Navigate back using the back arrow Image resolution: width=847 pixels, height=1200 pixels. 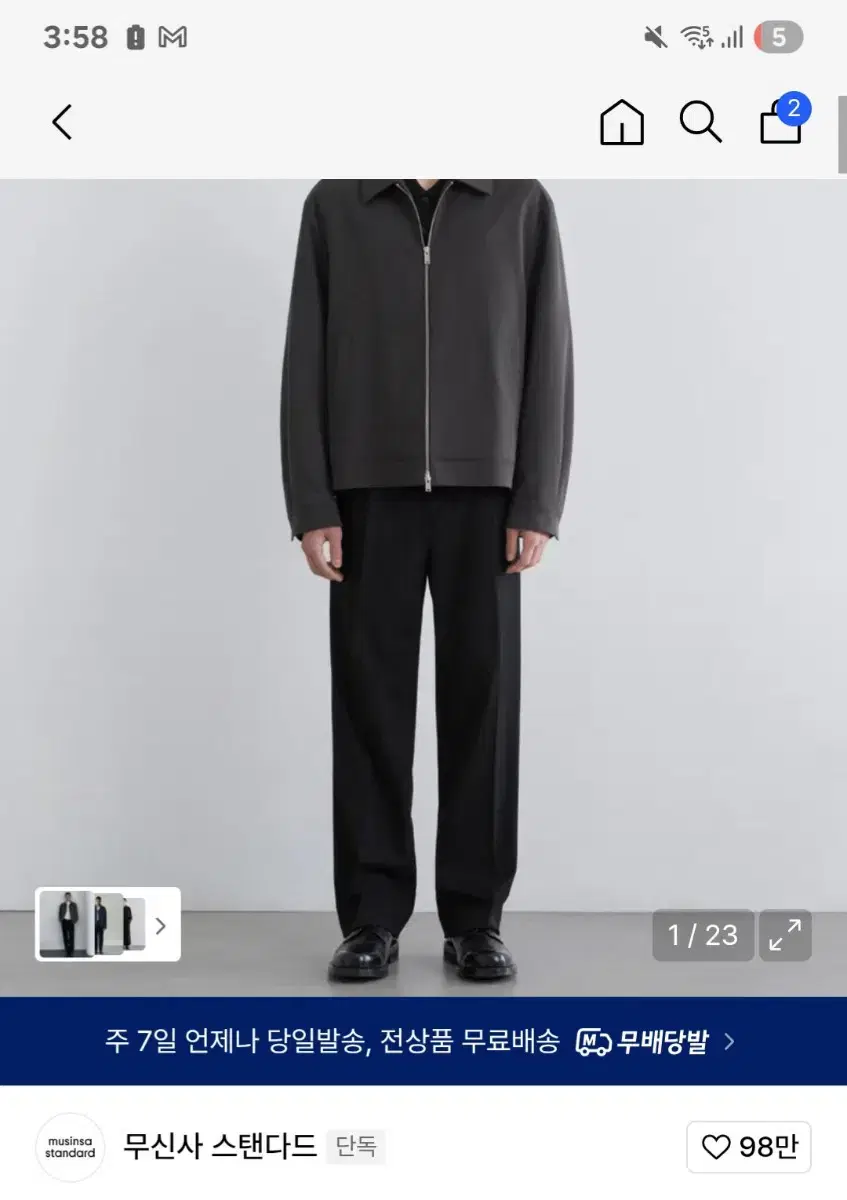(62, 121)
